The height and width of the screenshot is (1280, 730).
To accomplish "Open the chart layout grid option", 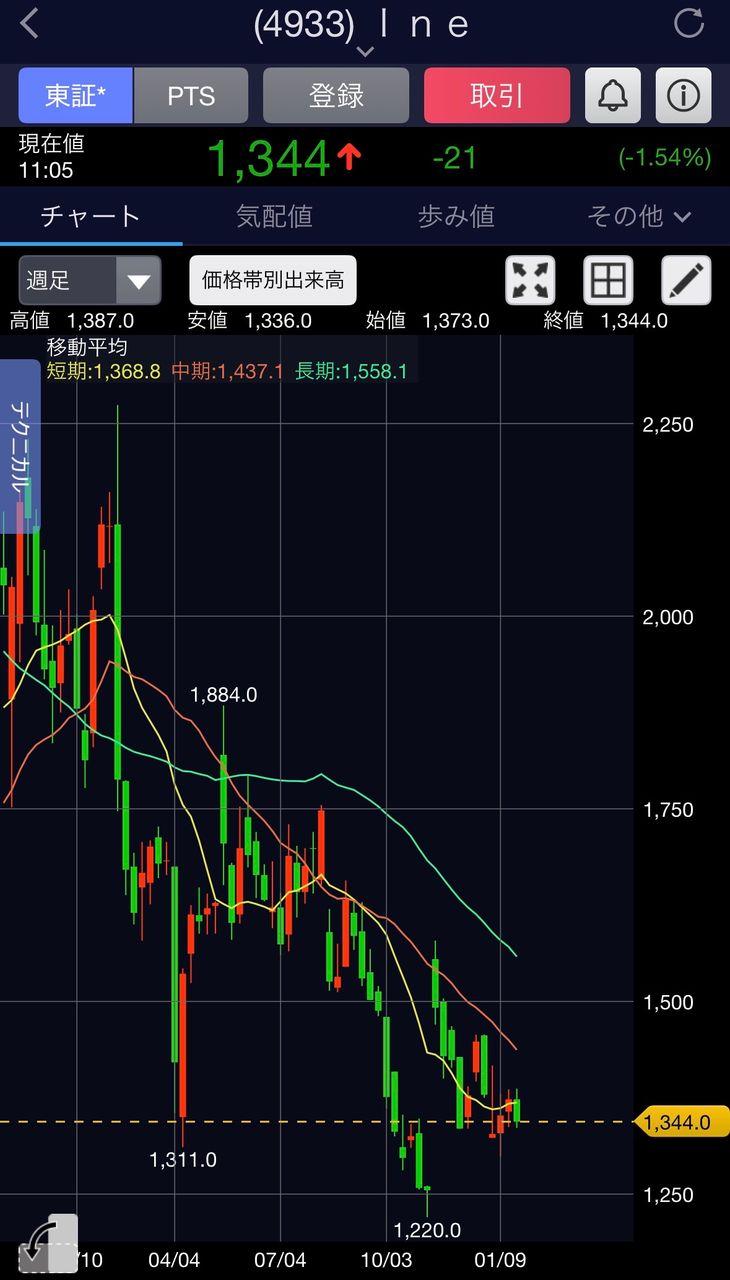I will coord(608,280).
